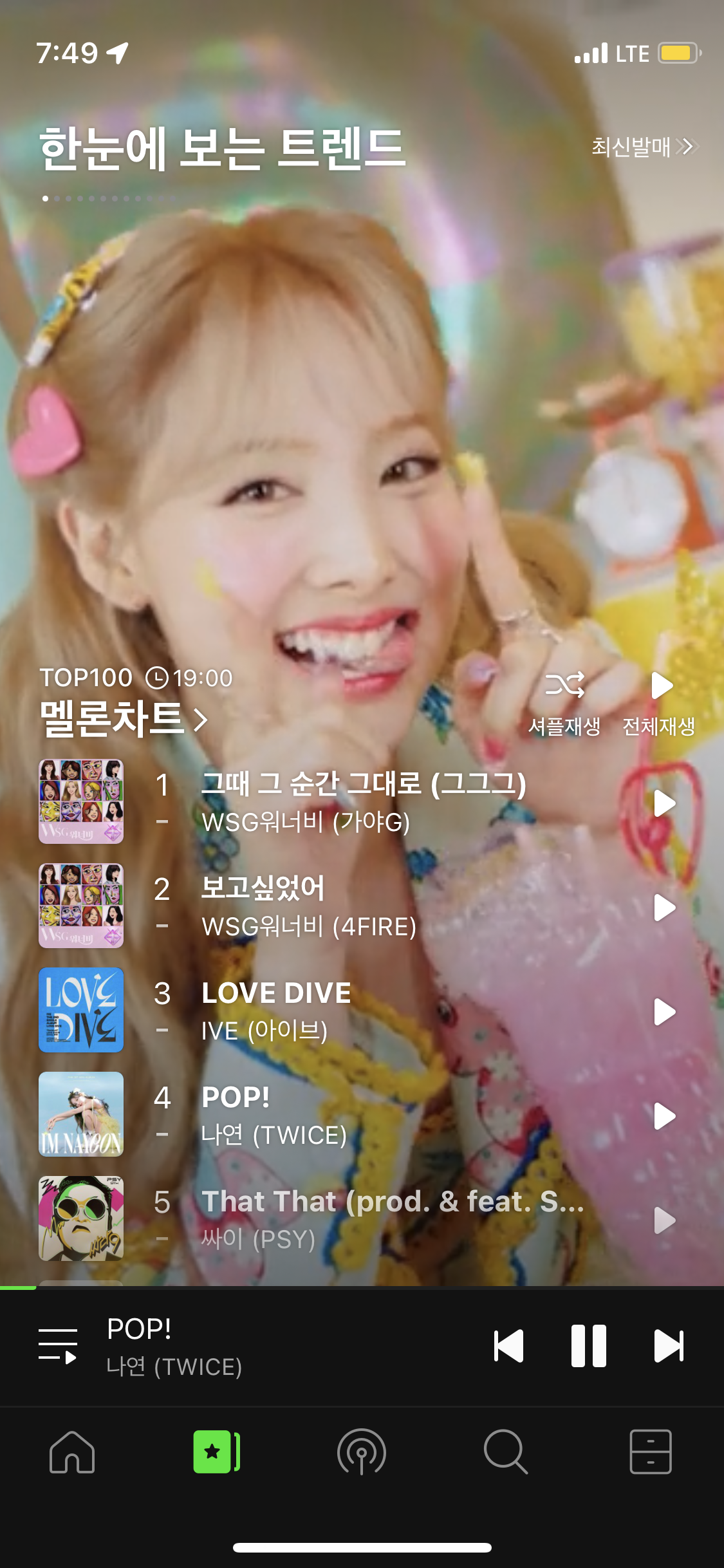724x1568 pixels.
Task: Open the music locker tab
Action: pyautogui.click(x=651, y=1453)
